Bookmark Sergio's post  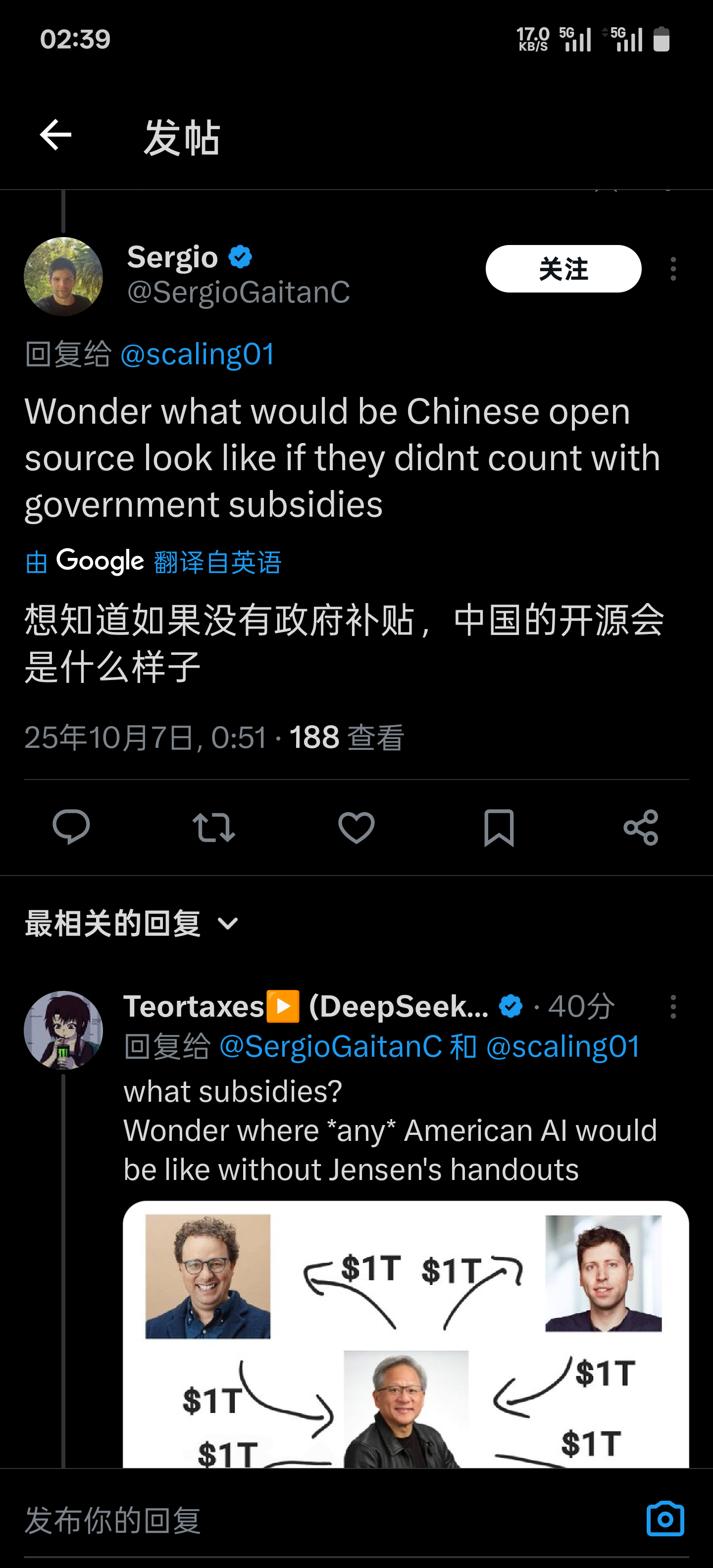499,827
